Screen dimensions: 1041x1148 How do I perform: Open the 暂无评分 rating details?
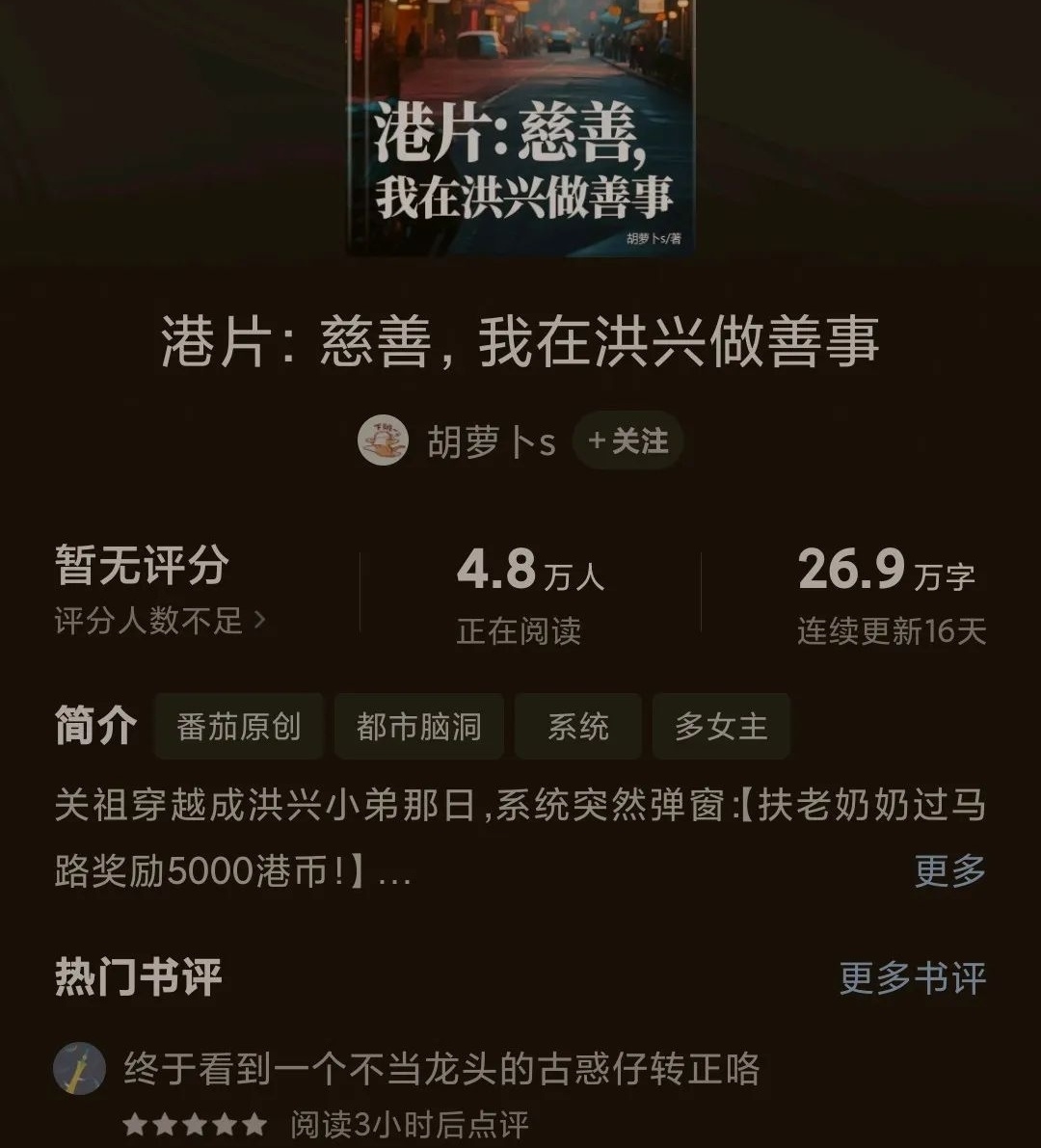(159, 590)
